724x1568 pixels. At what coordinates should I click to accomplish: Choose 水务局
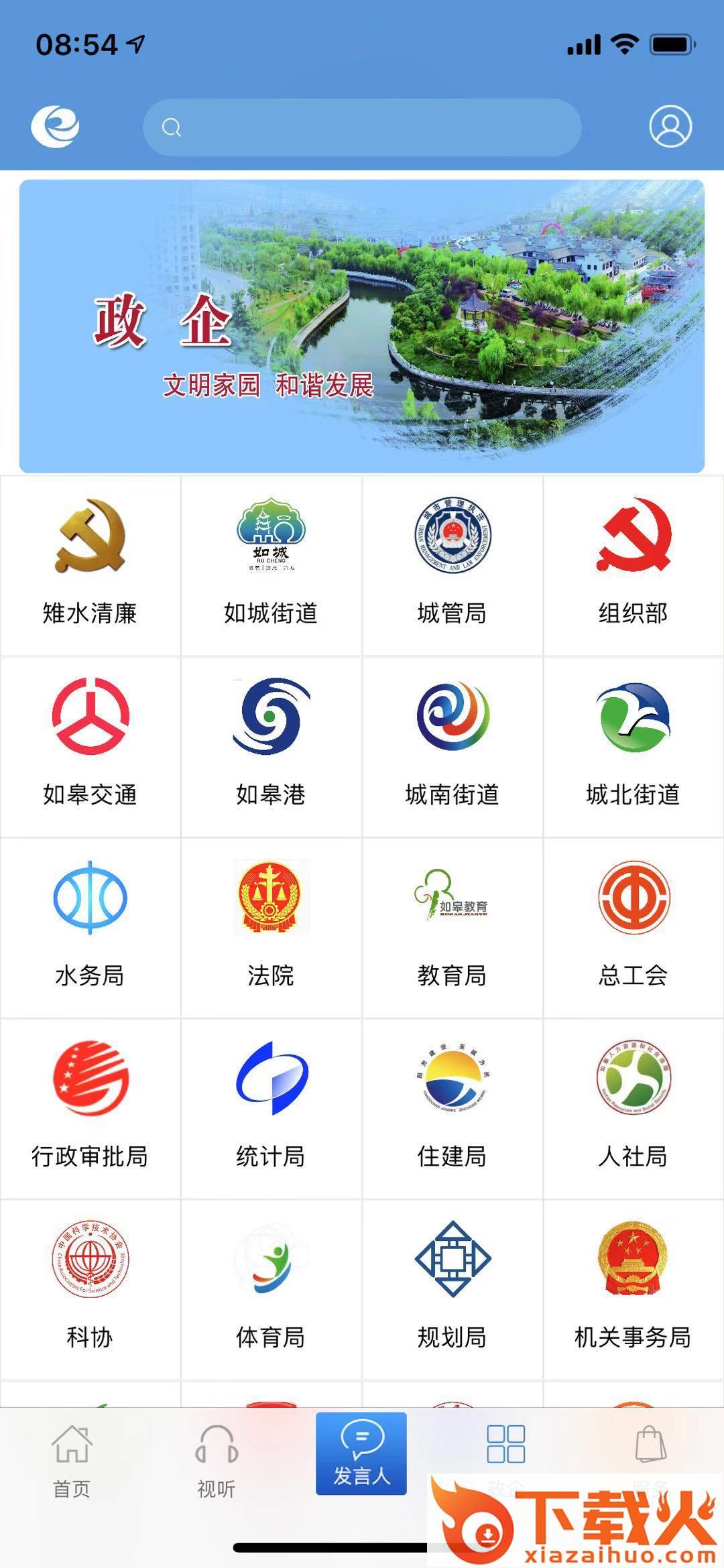(x=90, y=927)
